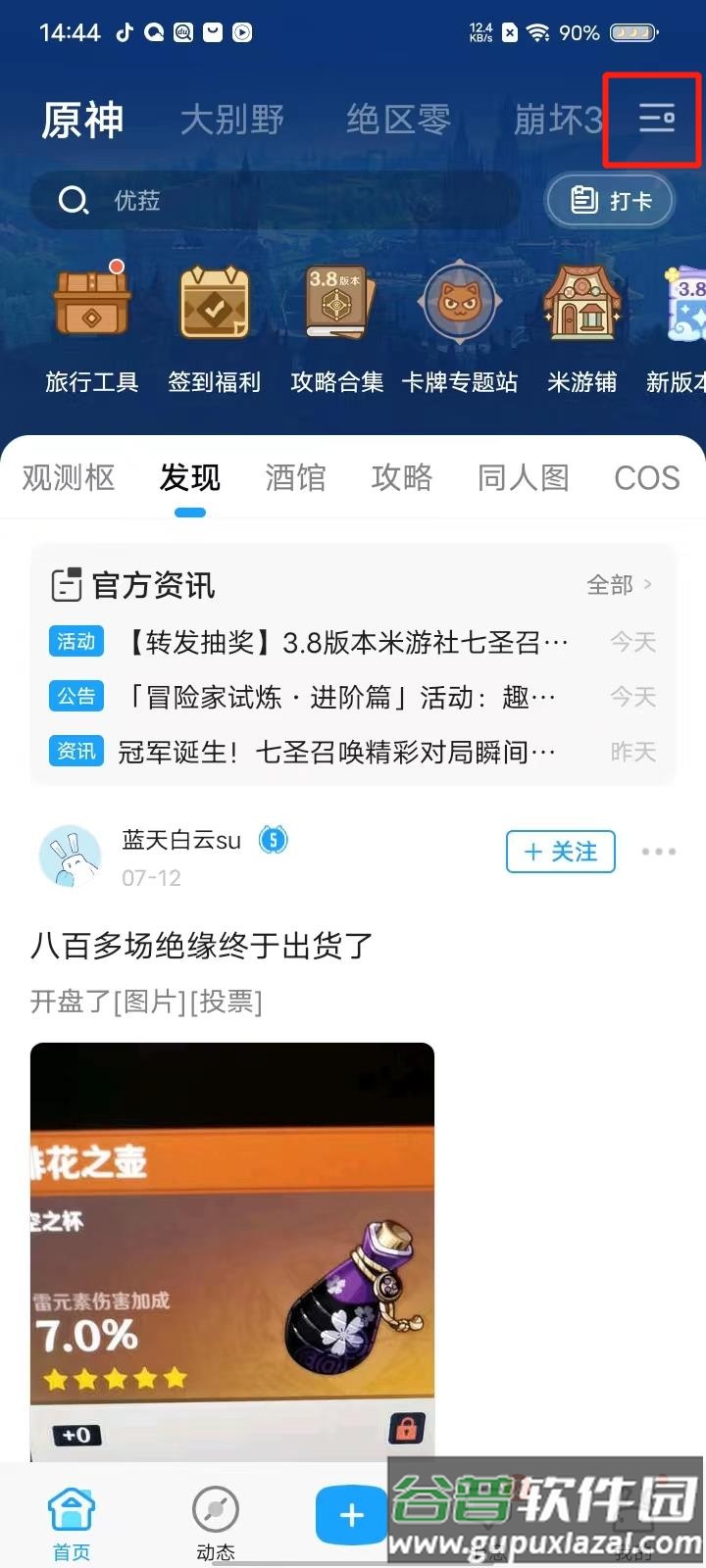Switch to the 同人图 tab

click(523, 478)
